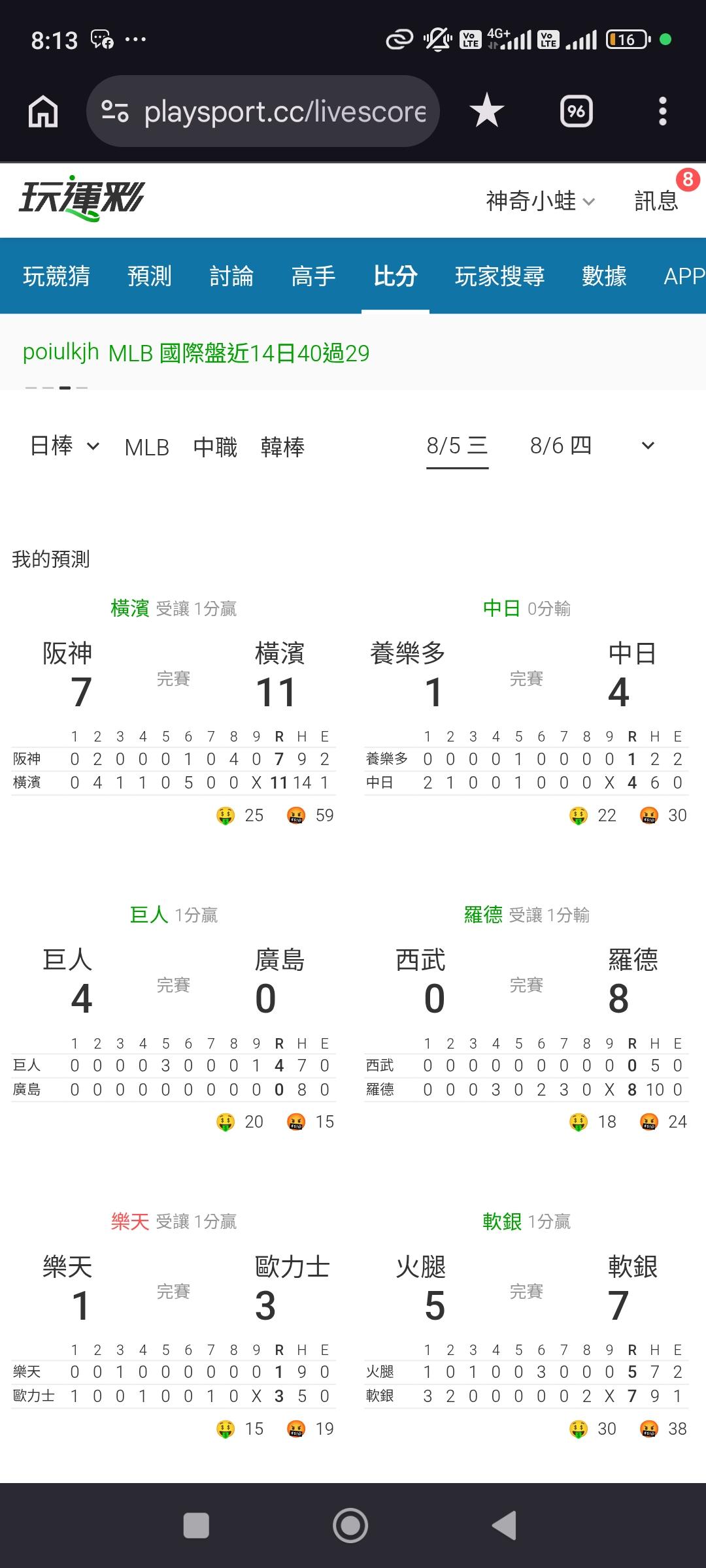Show 韓棒 scores
This screenshot has height=1568, width=706.
click(x=282, y=448)
